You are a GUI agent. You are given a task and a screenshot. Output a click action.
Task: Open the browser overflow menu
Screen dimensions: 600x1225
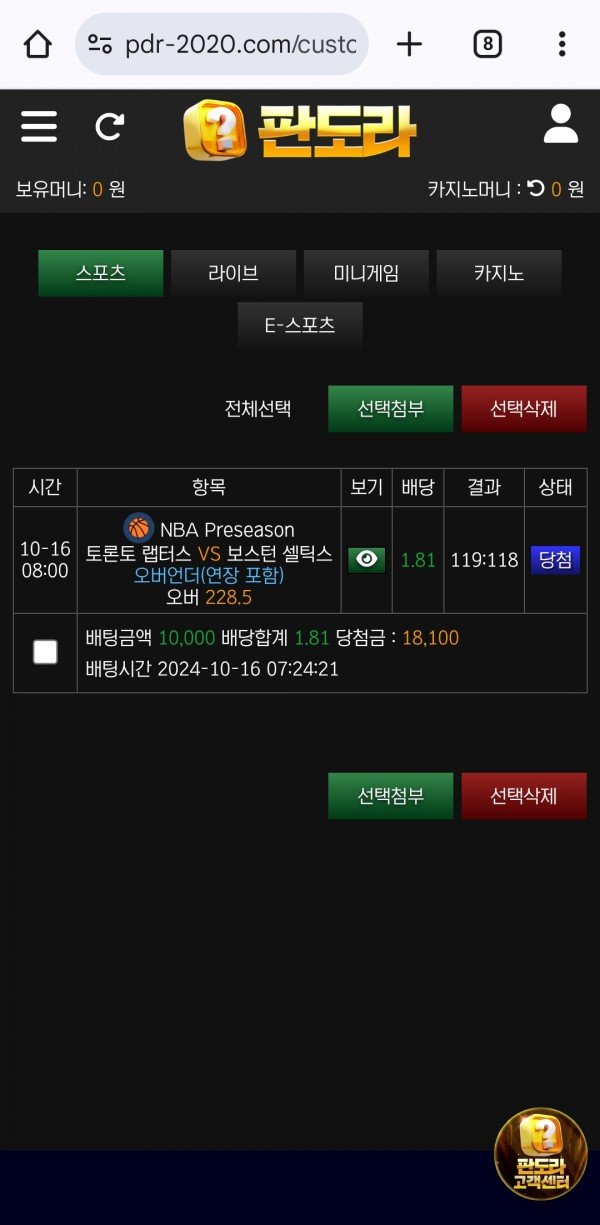(x=562, y=44)
